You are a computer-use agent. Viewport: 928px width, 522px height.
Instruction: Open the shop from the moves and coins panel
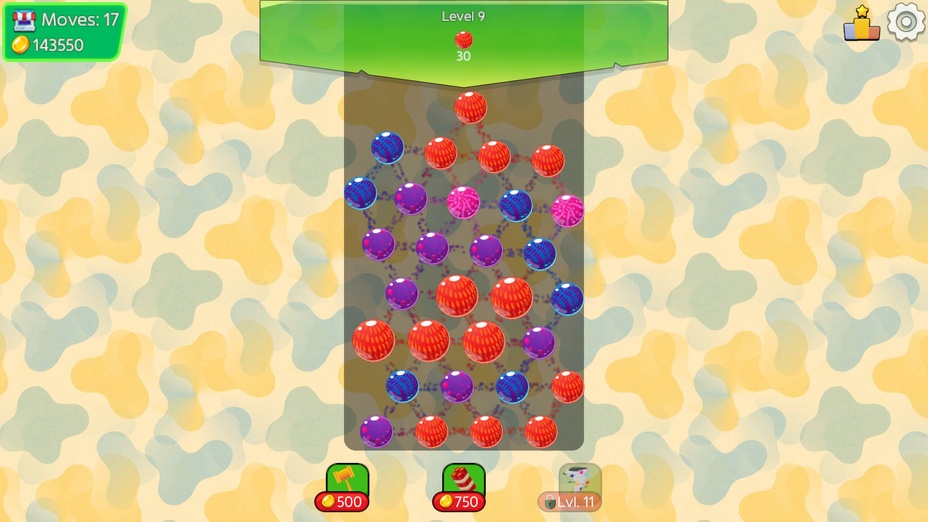tap(25, 20)
